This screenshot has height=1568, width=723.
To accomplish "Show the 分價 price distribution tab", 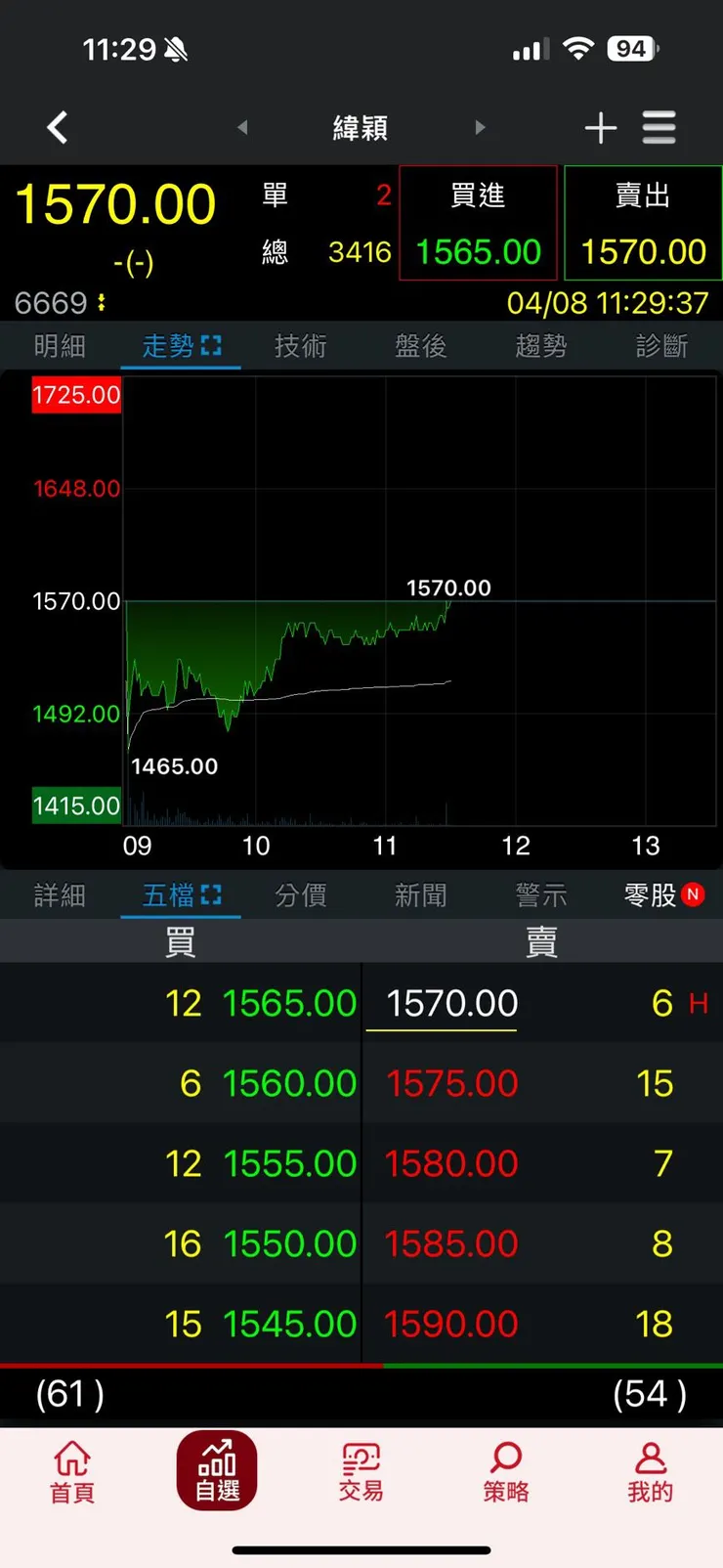I will point(301,895).
